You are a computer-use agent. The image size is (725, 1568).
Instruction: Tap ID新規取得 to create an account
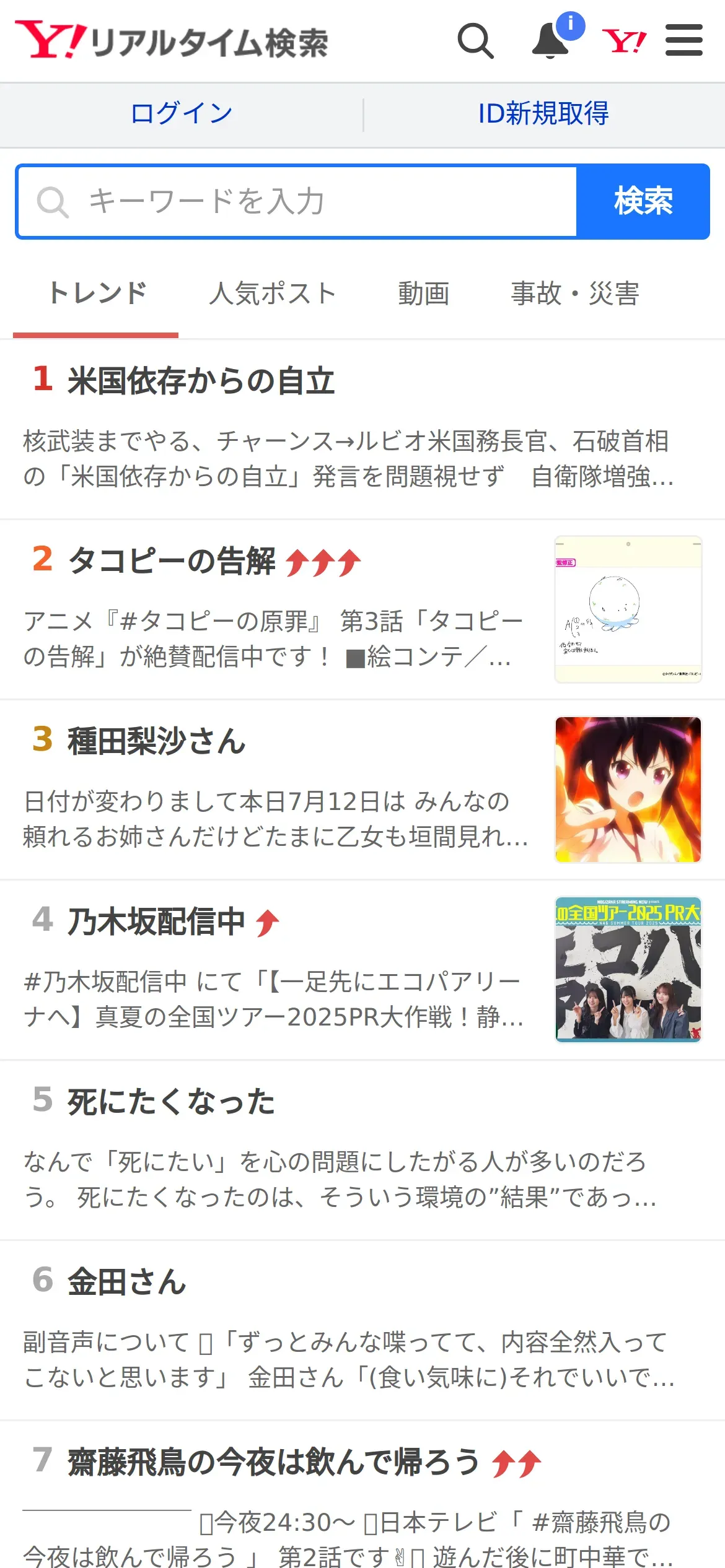543,114
